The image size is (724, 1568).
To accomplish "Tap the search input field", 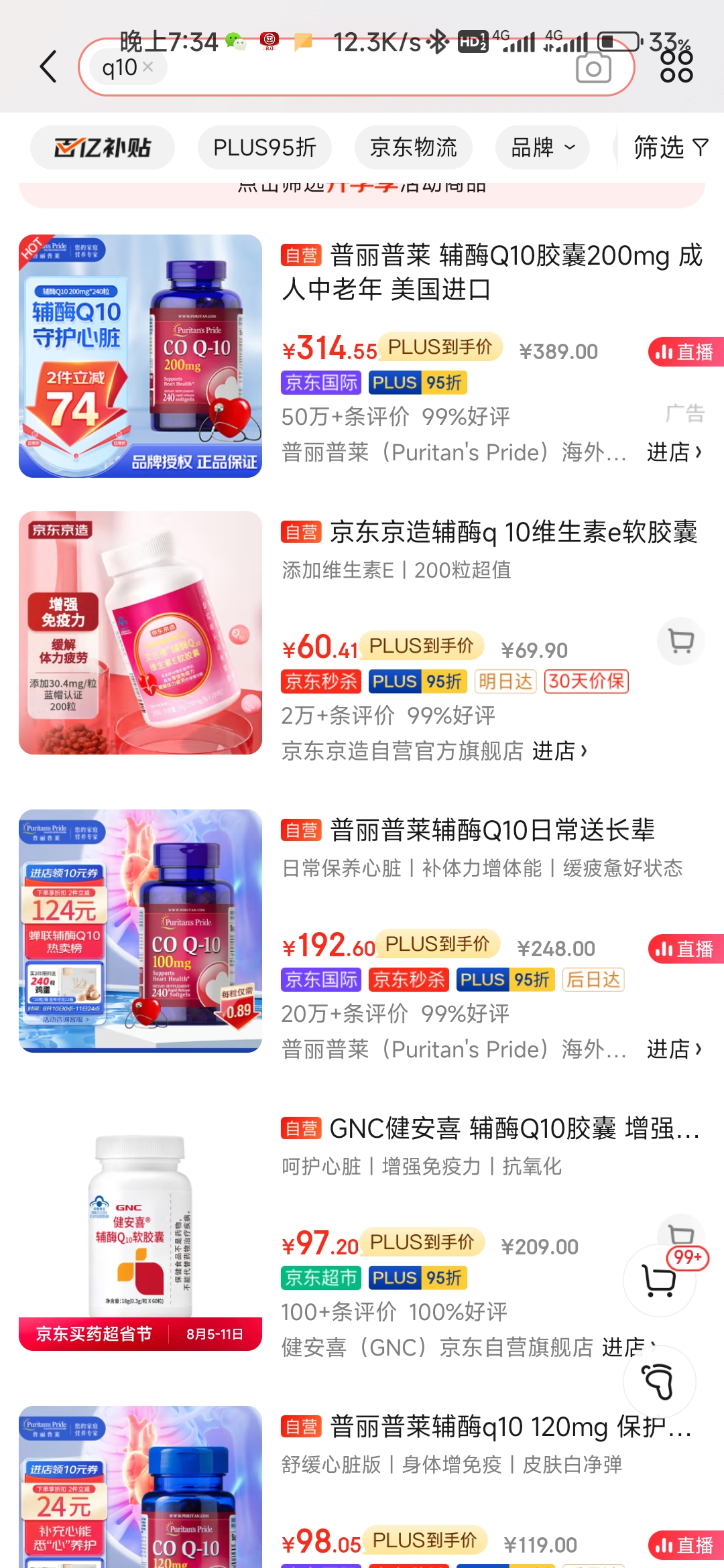I will (335, 67).
